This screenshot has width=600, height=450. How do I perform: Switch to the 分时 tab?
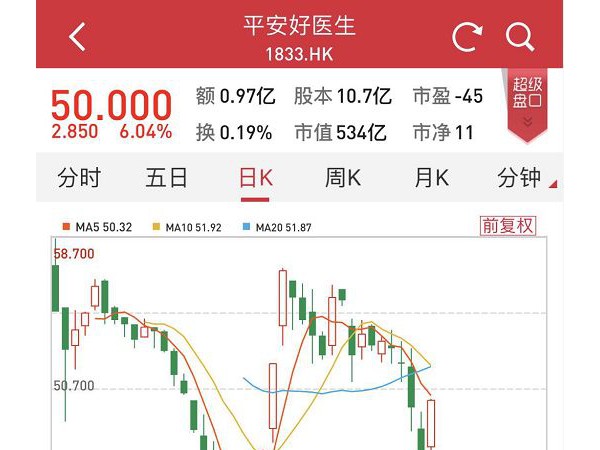[79, 178]
